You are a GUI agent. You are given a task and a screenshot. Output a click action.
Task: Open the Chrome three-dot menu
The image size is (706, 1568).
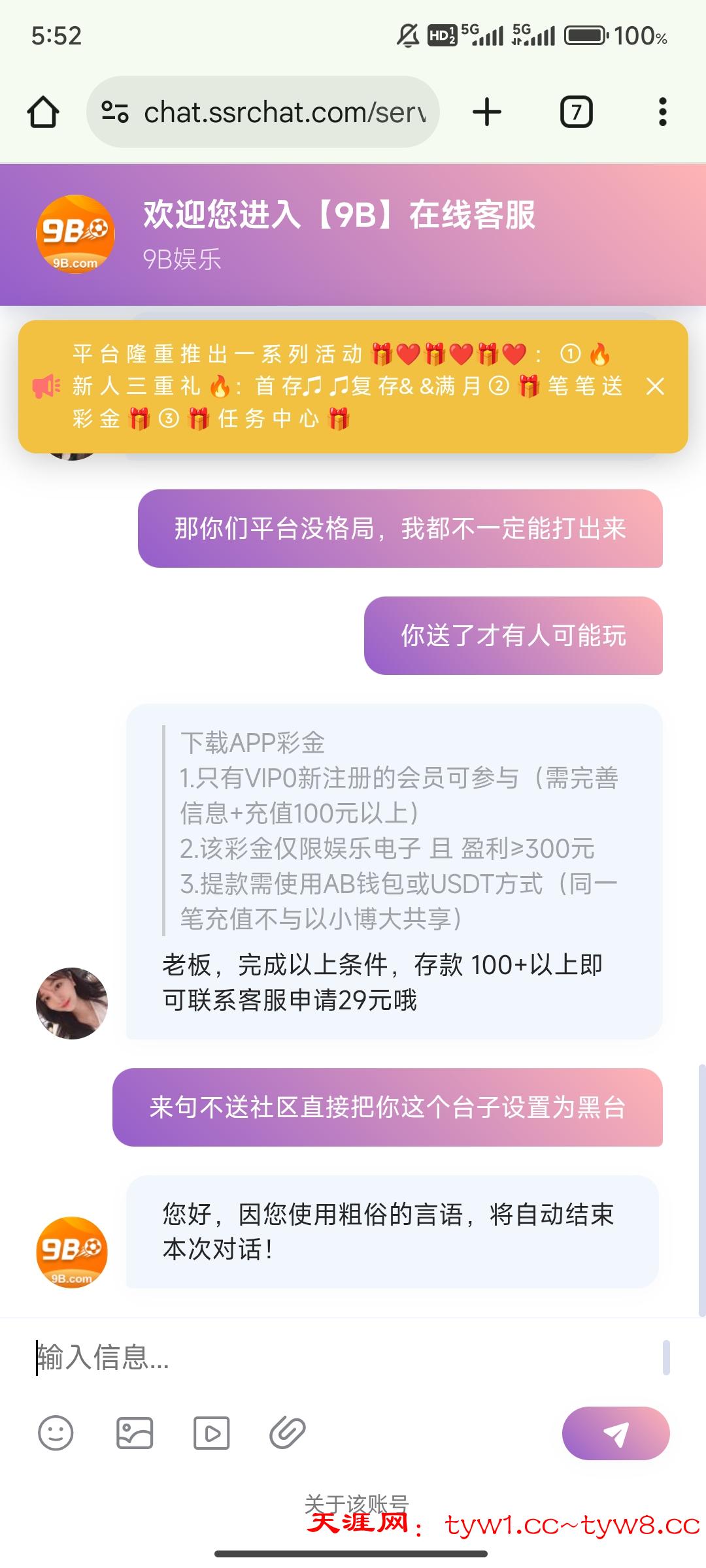pos(663,110)
